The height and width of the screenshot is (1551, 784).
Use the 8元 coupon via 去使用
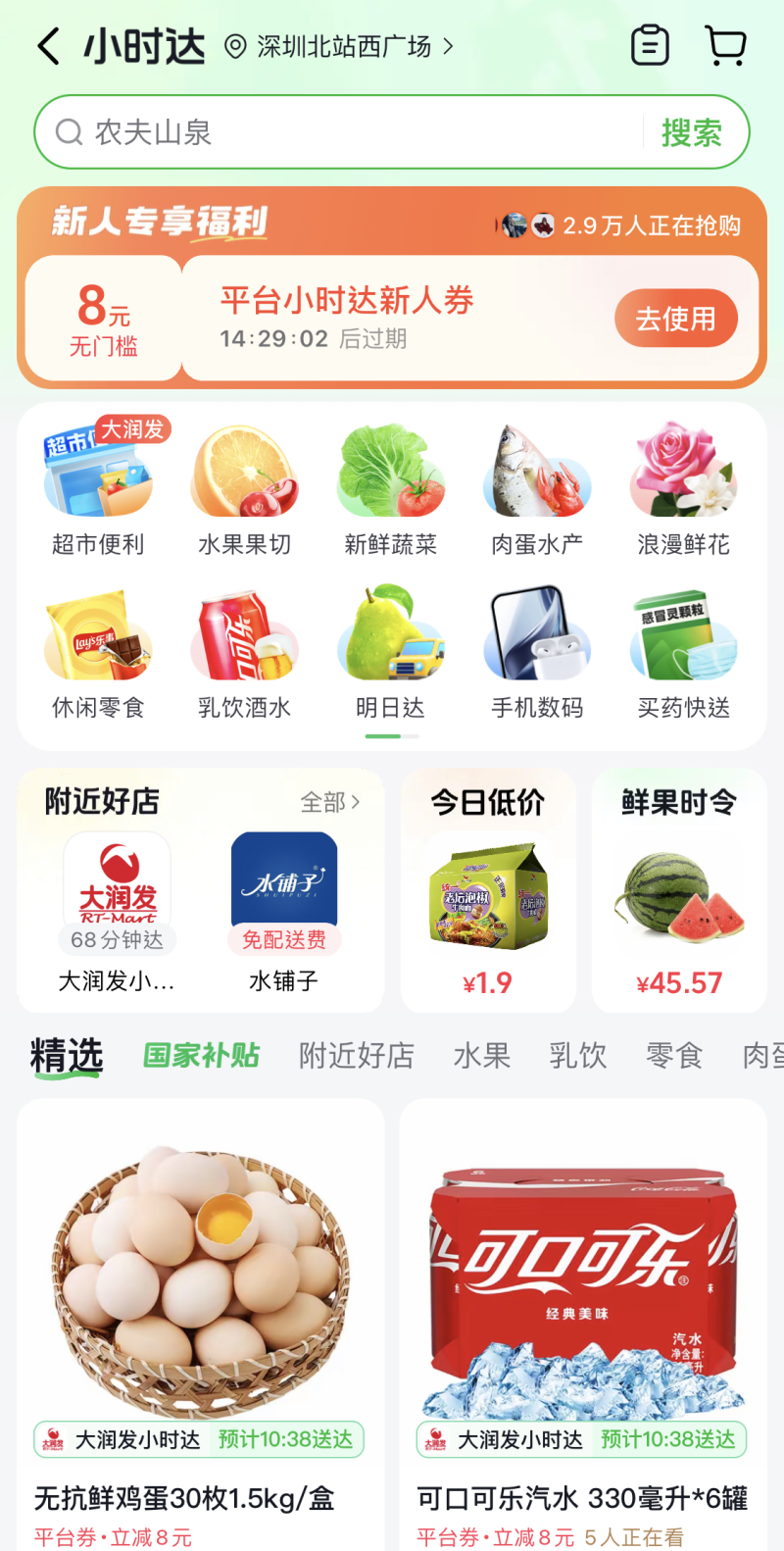[675, 319]
